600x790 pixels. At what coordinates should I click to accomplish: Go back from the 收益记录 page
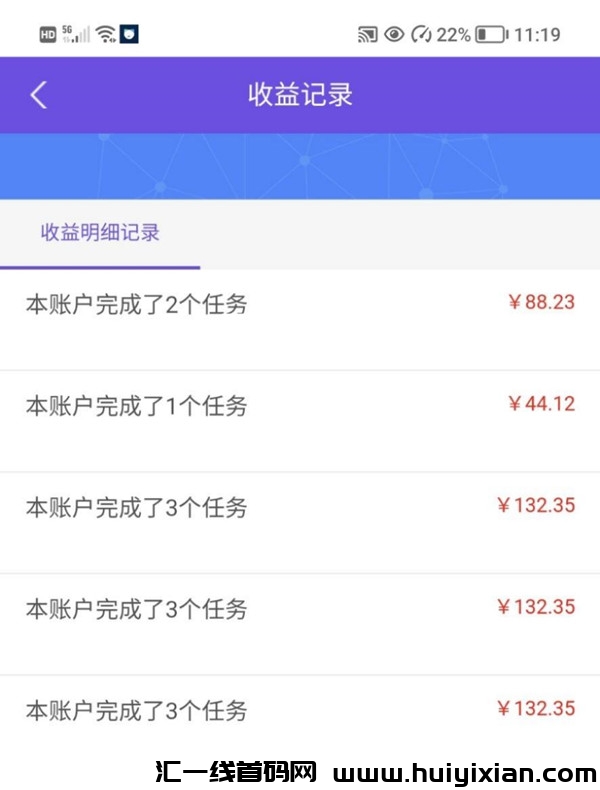click(x=38, y=95)
